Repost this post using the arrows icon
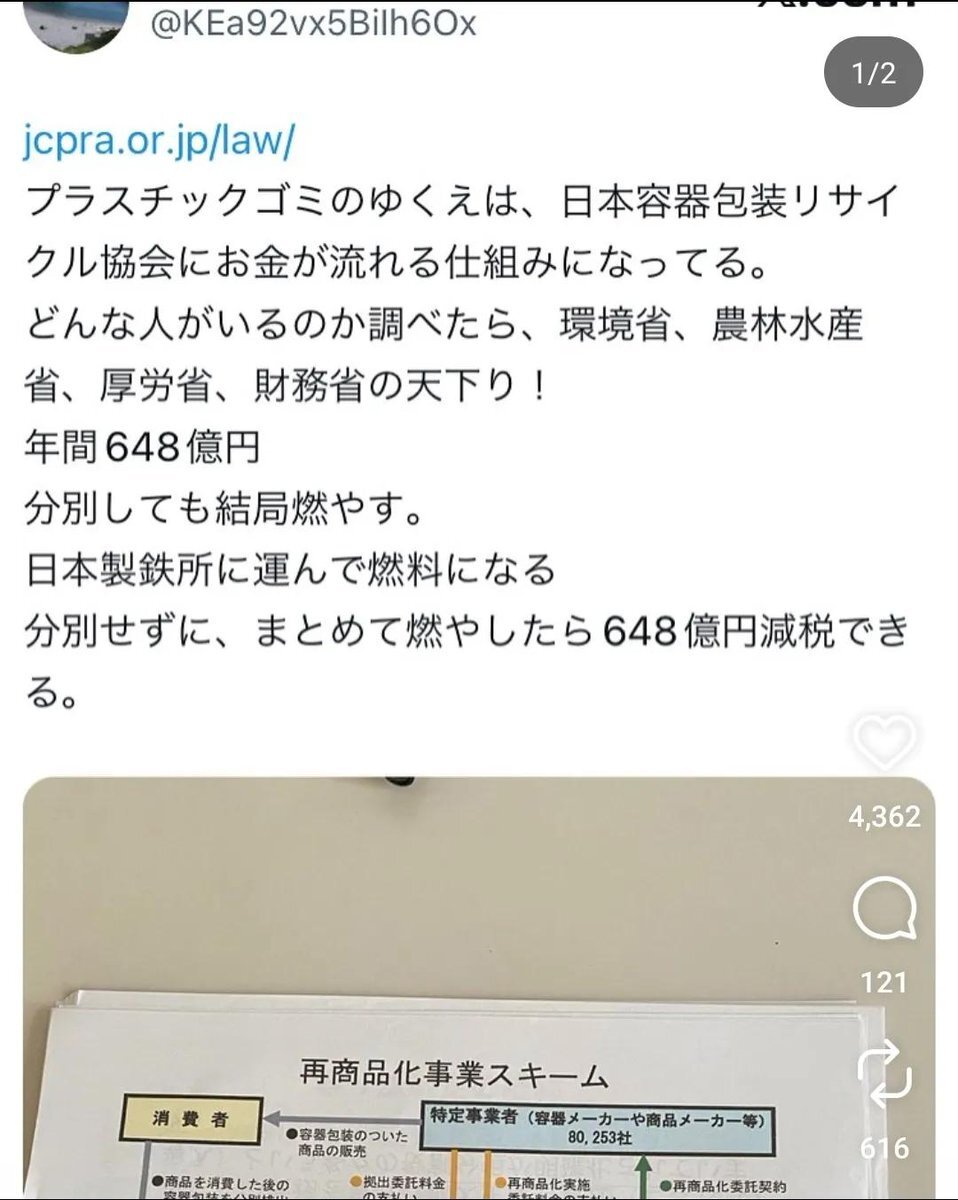958x1200 pixels. coord(884,1077)
